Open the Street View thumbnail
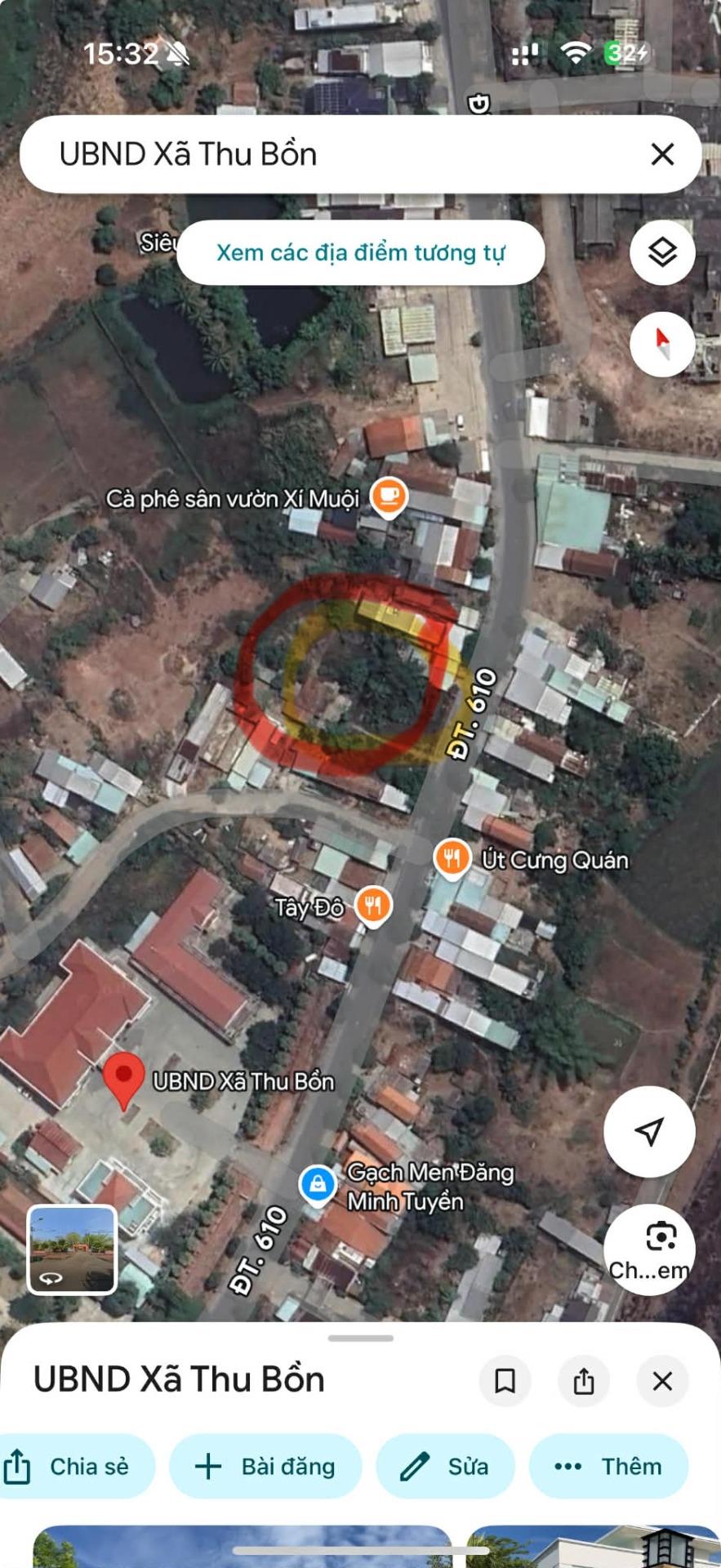The width and height of the screenshot is (721, 1568). [73, 1250]
